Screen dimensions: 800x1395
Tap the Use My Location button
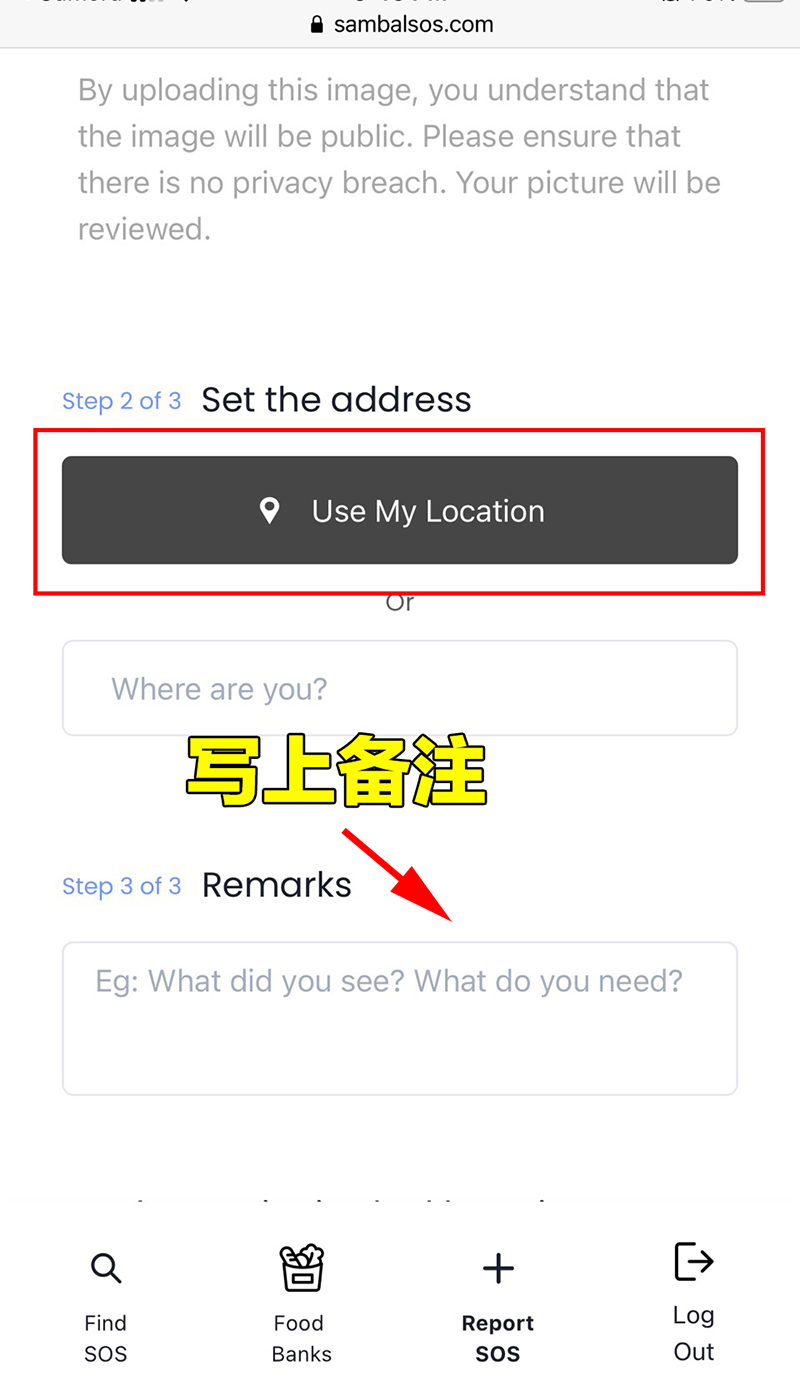pos(400,511)
